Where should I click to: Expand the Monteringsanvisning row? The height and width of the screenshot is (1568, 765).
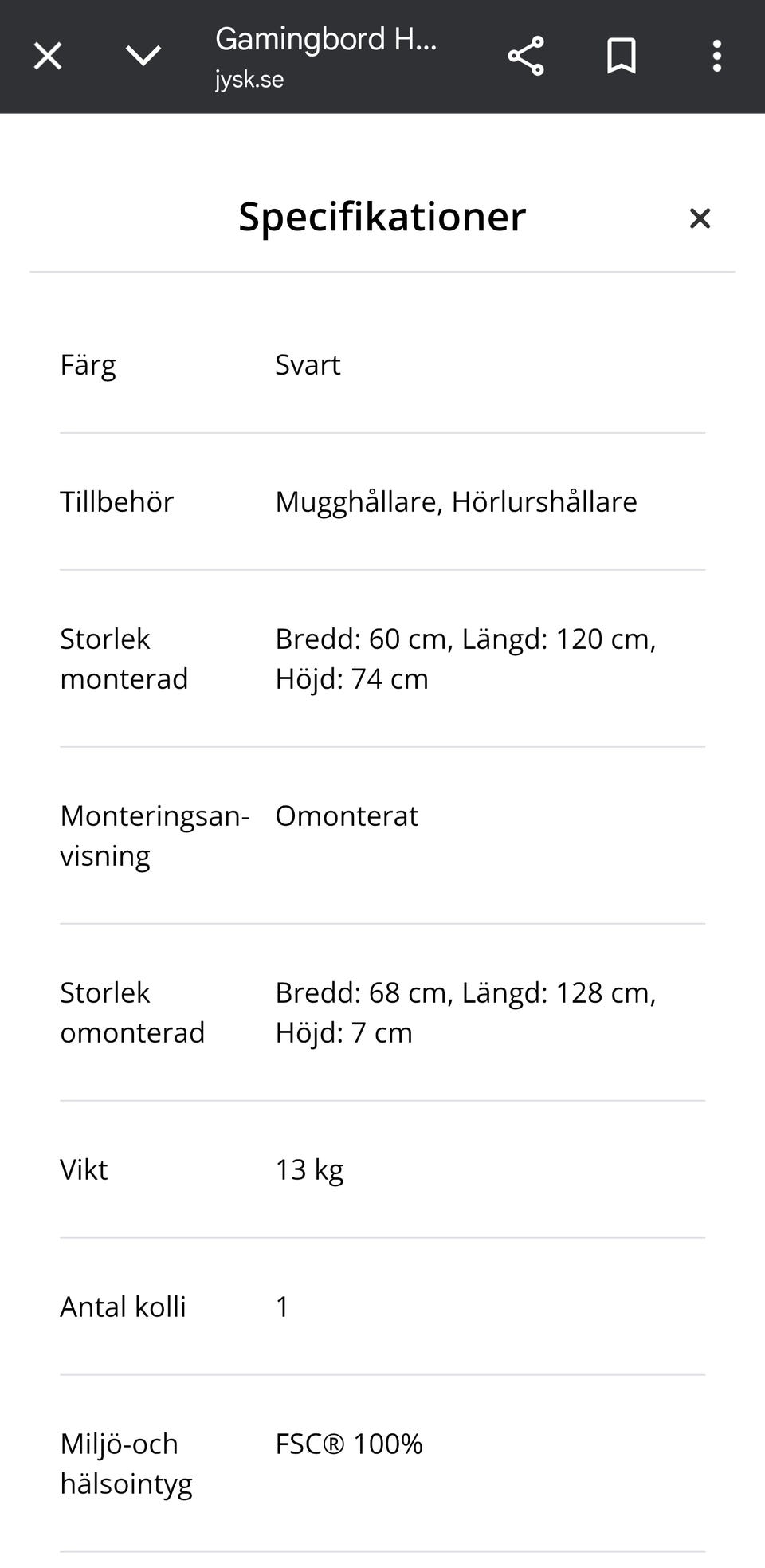coord(347,815)
